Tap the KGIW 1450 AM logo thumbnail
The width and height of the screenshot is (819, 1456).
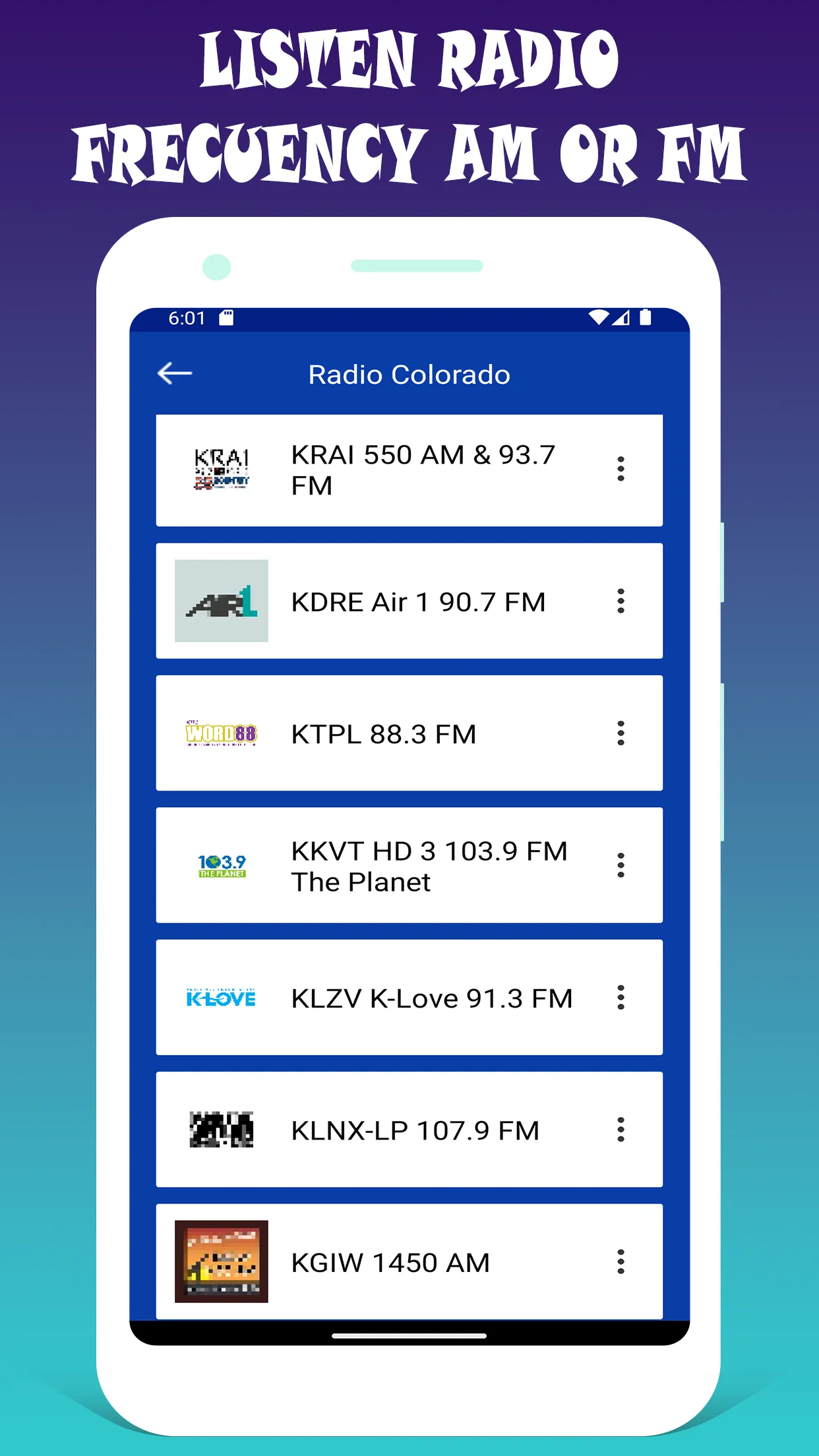click(222, 1262)
